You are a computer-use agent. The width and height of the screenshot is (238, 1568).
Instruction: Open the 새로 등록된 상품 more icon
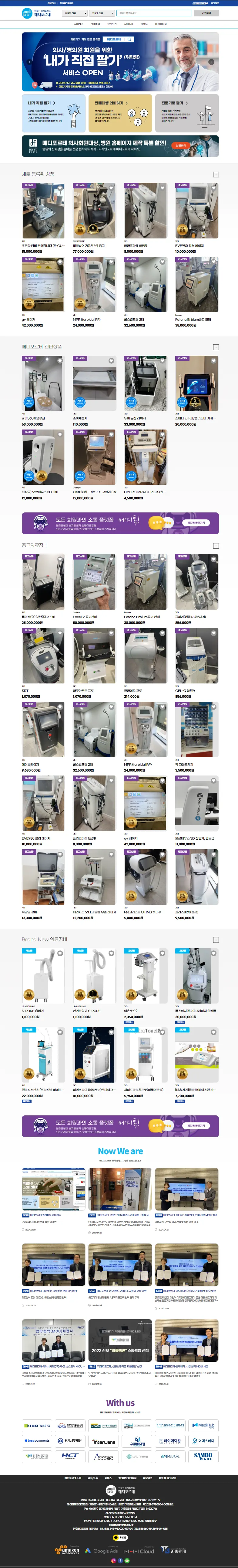tap(216, 175)
